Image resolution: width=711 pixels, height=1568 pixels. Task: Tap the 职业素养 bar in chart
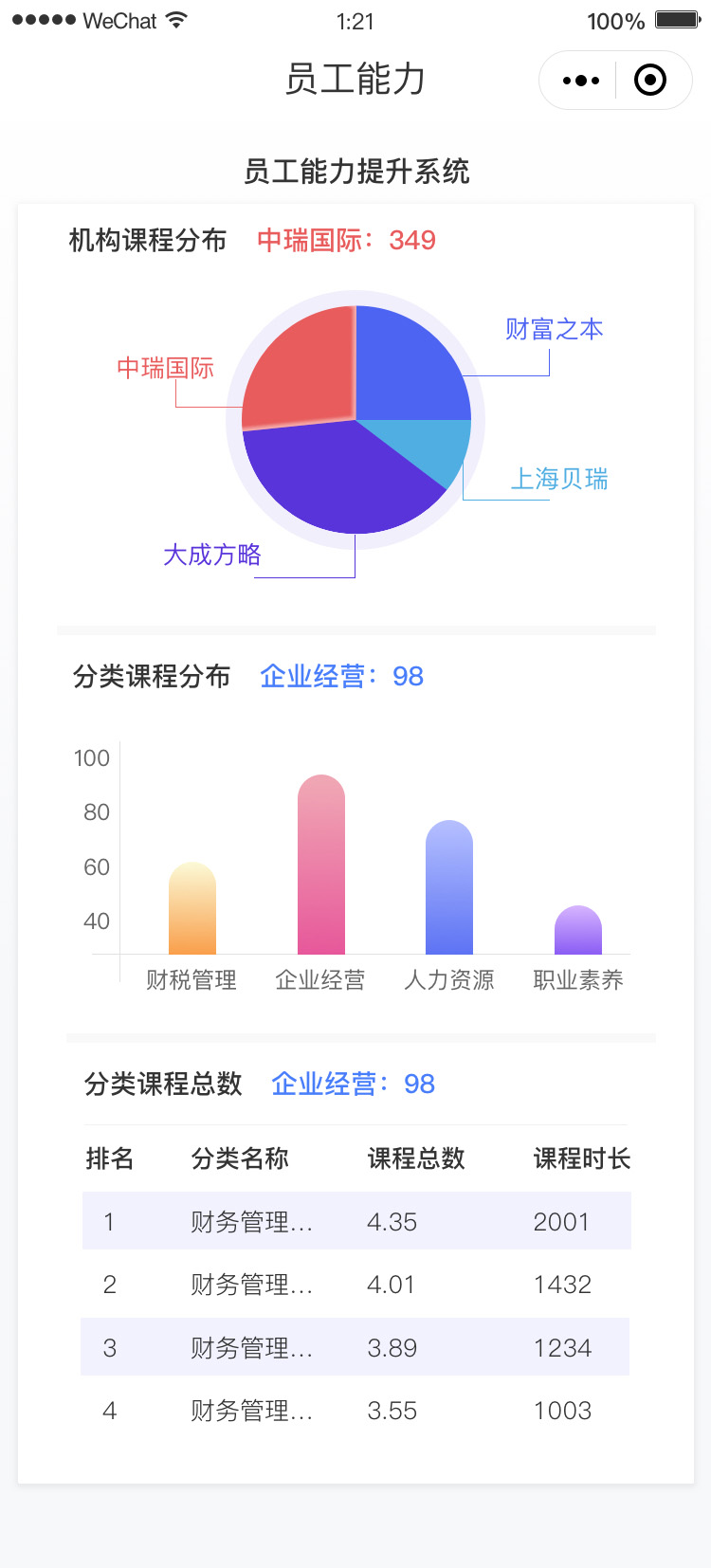click(x=578, y=930)
